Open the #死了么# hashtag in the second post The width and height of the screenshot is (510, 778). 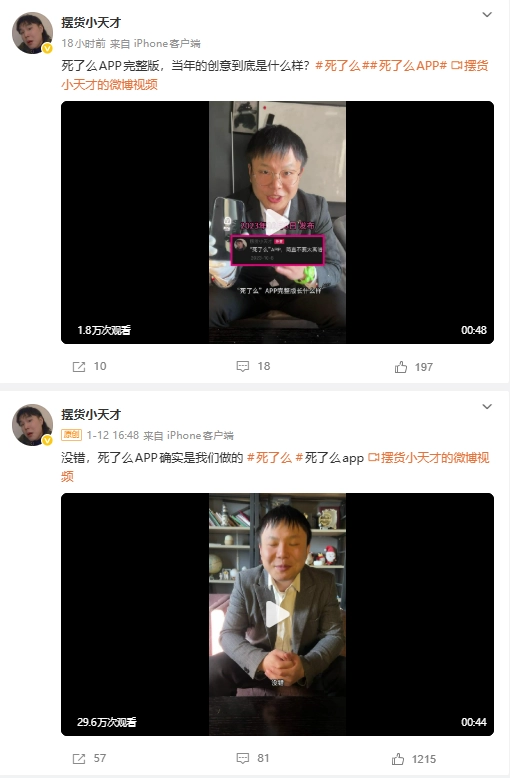tap(269, 457)
